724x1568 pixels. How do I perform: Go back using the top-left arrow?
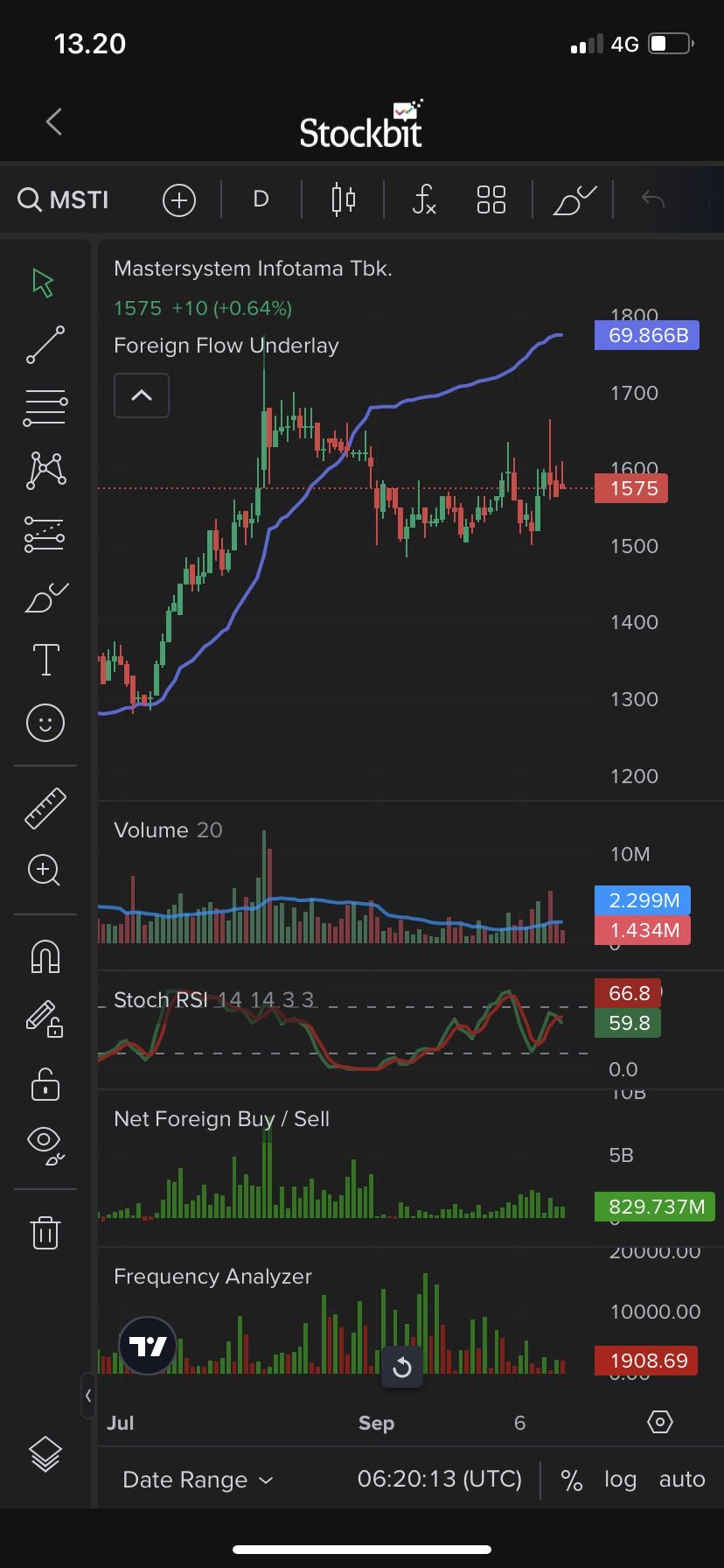click(x=54, y=122)
